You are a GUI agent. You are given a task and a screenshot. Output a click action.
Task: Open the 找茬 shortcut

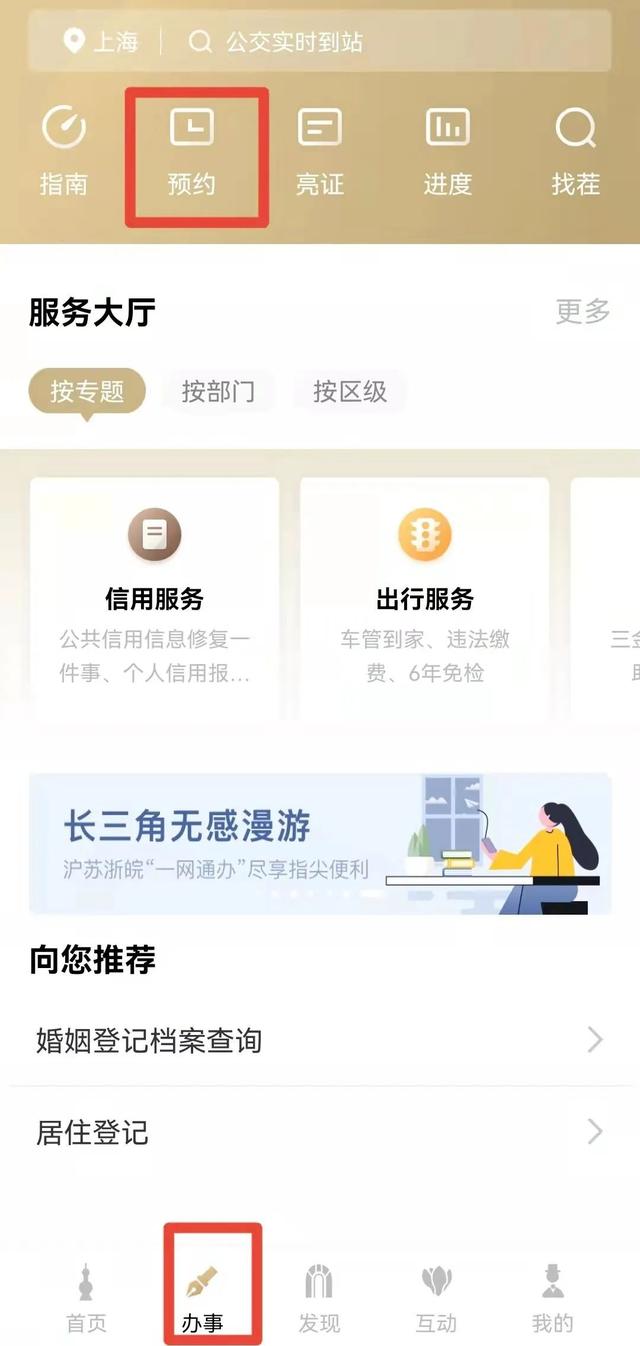575,151
